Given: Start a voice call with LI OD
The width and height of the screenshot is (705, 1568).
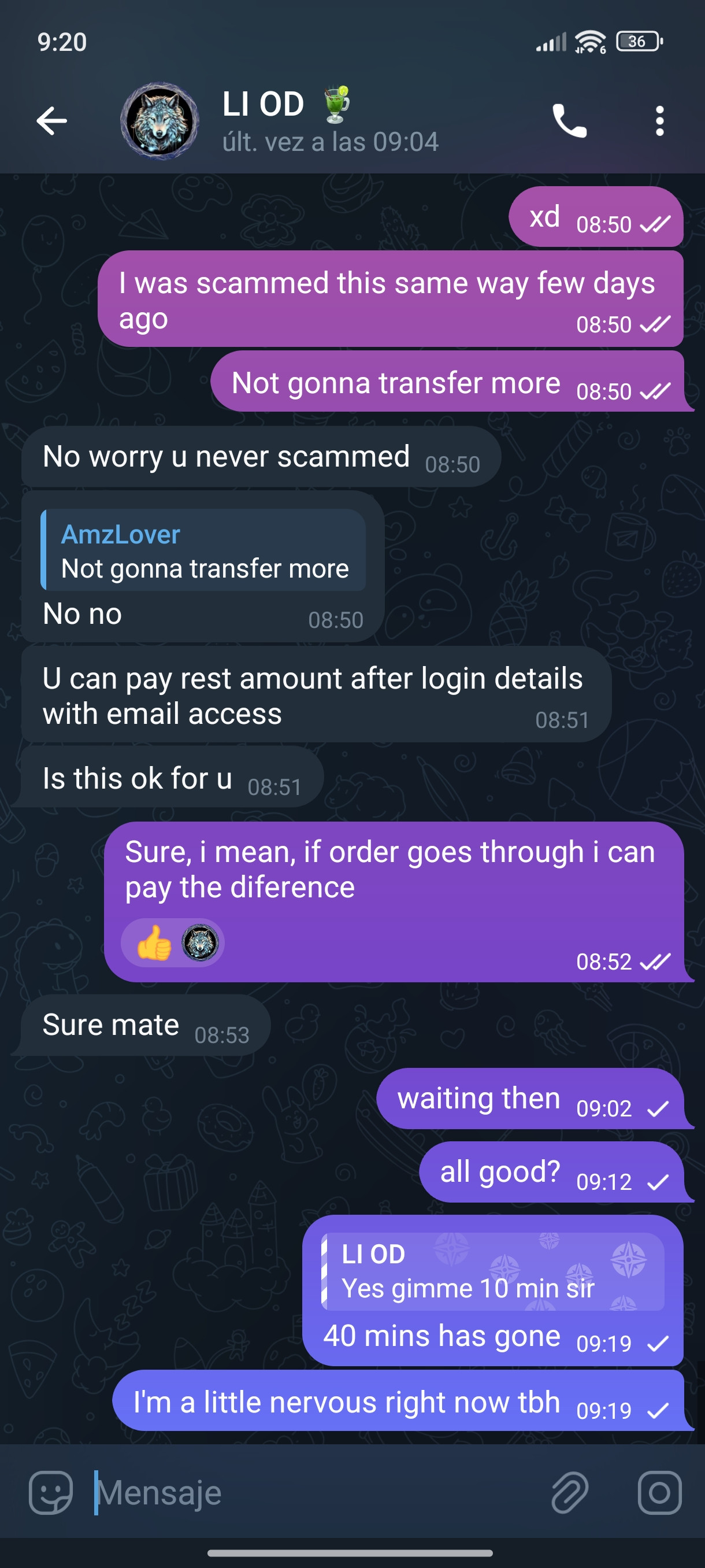Looking at the screenshot, I should pyautogui.click(x=569, y=120).
